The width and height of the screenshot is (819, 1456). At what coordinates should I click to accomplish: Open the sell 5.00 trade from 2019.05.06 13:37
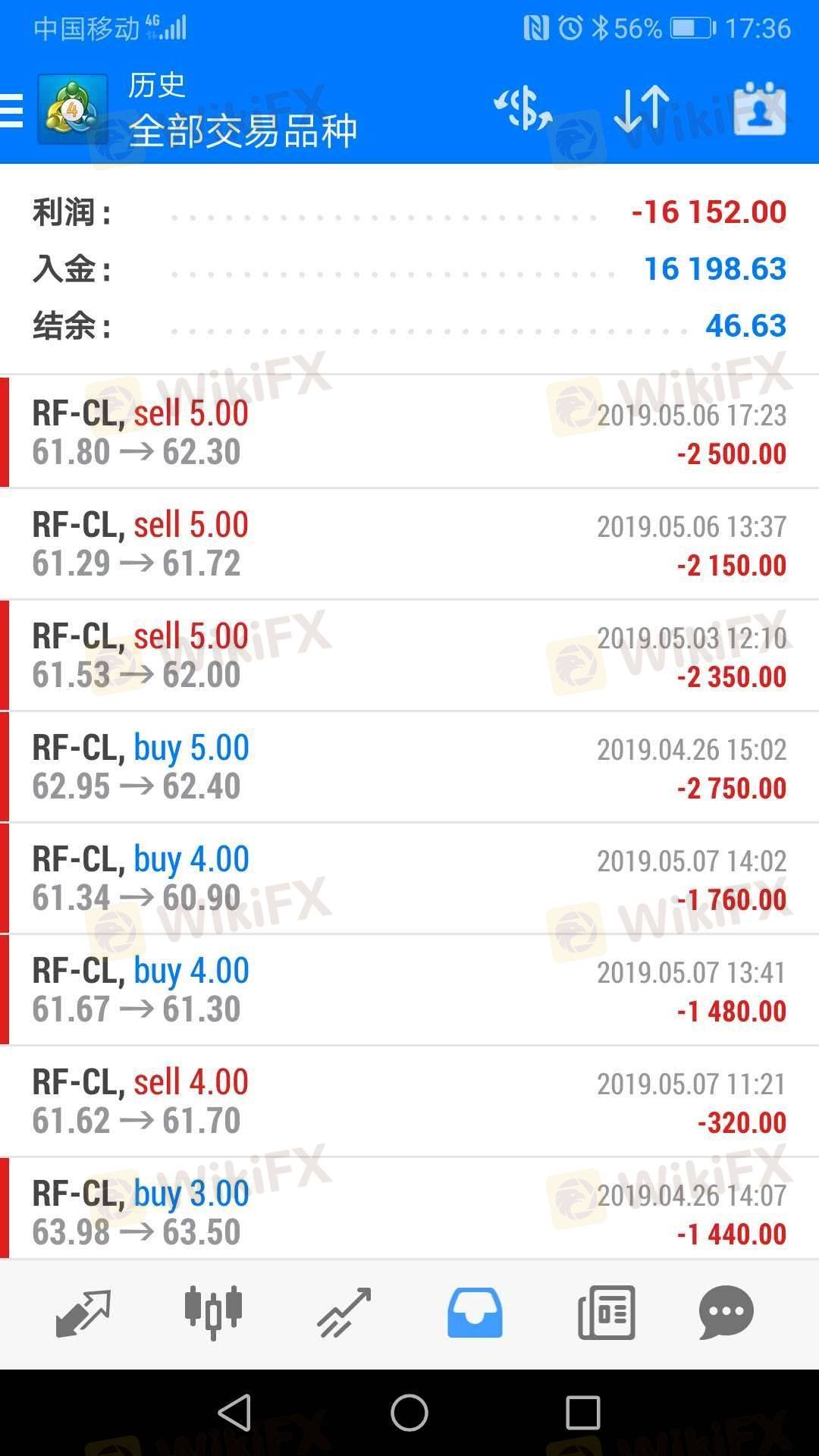tap(409, 544)
